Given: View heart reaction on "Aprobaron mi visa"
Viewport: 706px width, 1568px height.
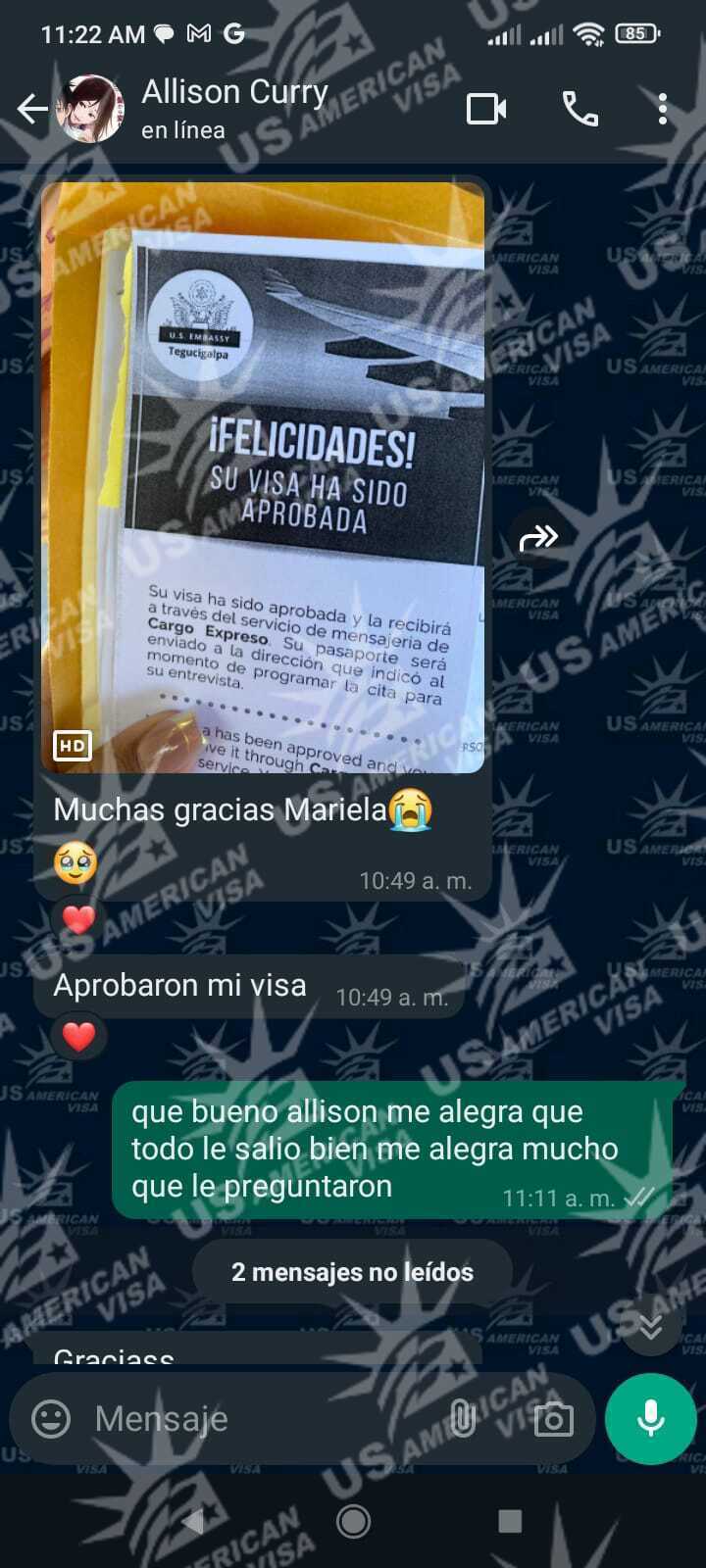Looking at the screenshot, I should tap(78, 1036).
